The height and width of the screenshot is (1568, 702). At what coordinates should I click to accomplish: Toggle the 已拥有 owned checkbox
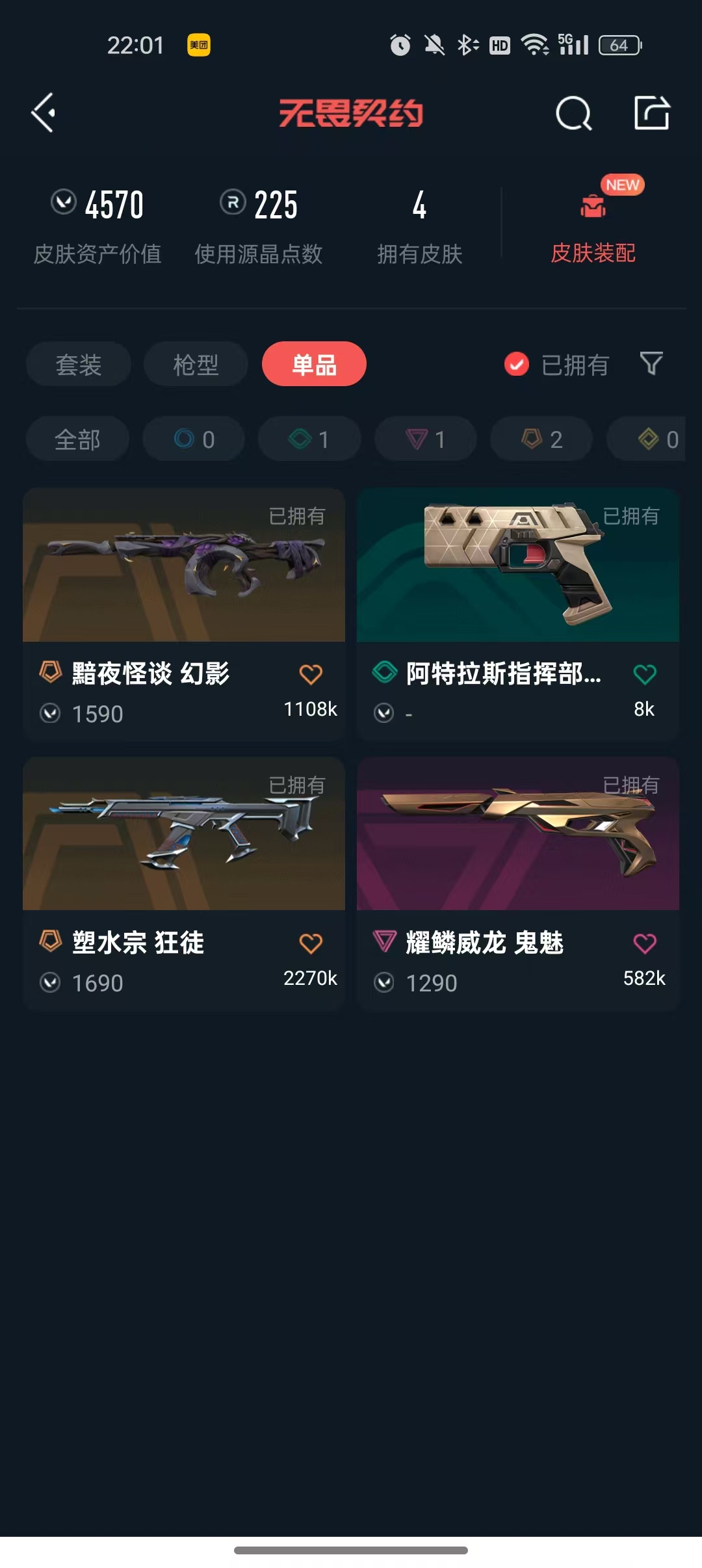point(517,364)
